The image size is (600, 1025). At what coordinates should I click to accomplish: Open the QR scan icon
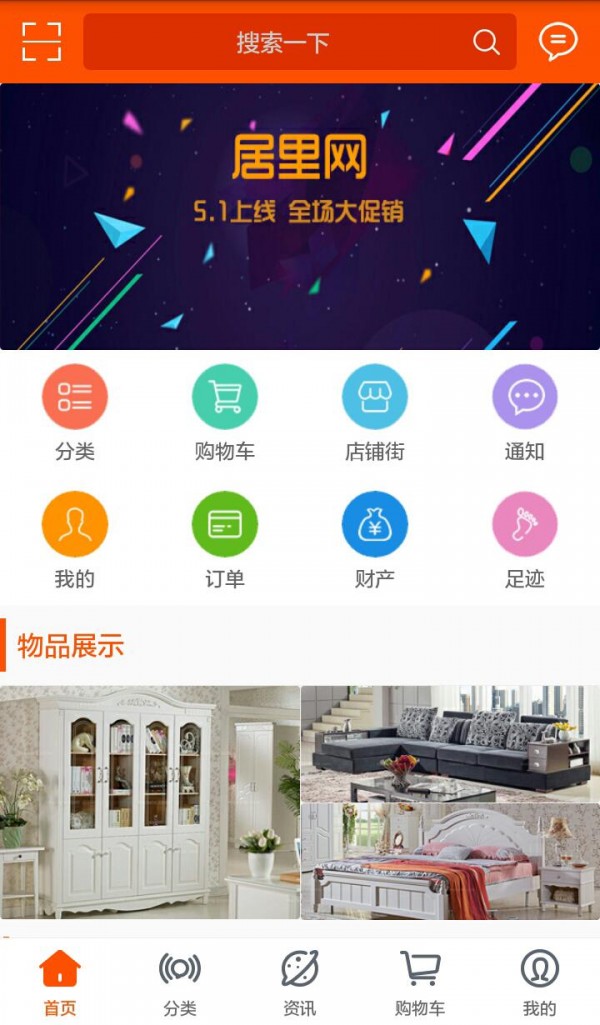point(41,41)
